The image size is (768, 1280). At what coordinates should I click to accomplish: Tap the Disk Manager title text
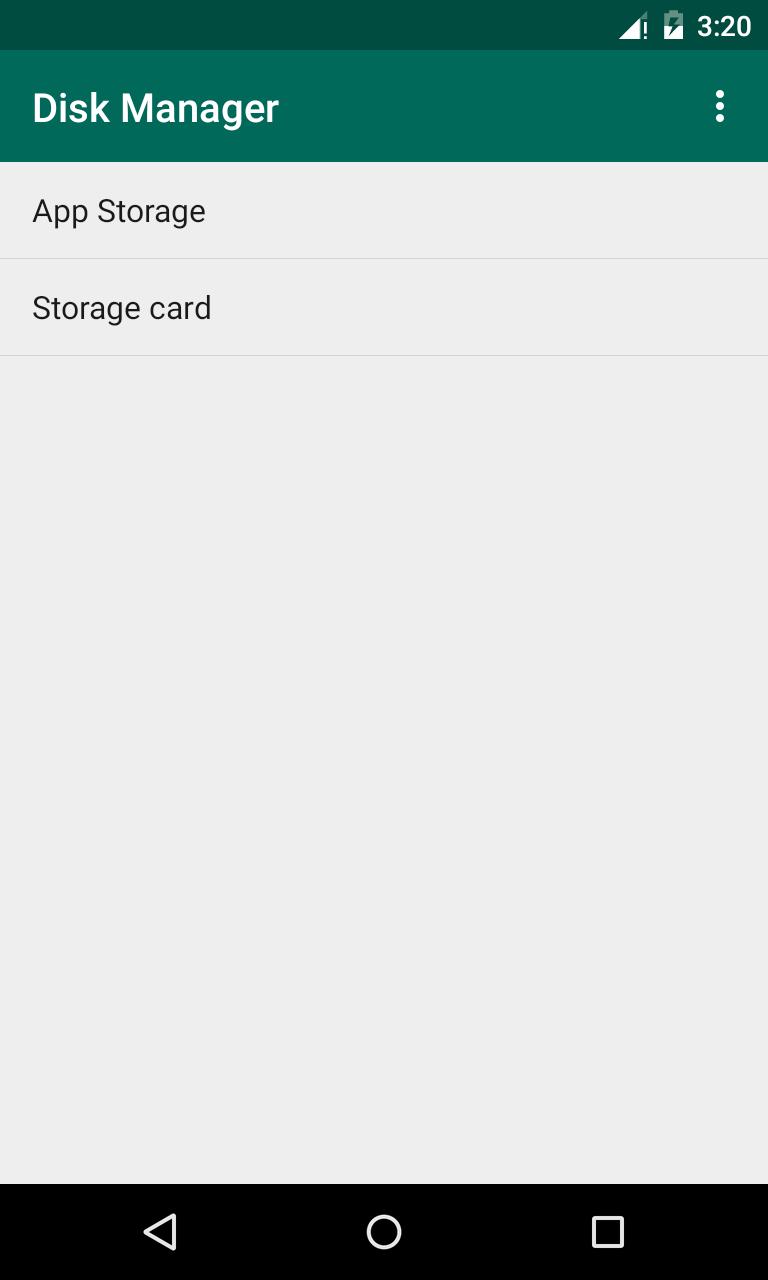pos(155,106)
